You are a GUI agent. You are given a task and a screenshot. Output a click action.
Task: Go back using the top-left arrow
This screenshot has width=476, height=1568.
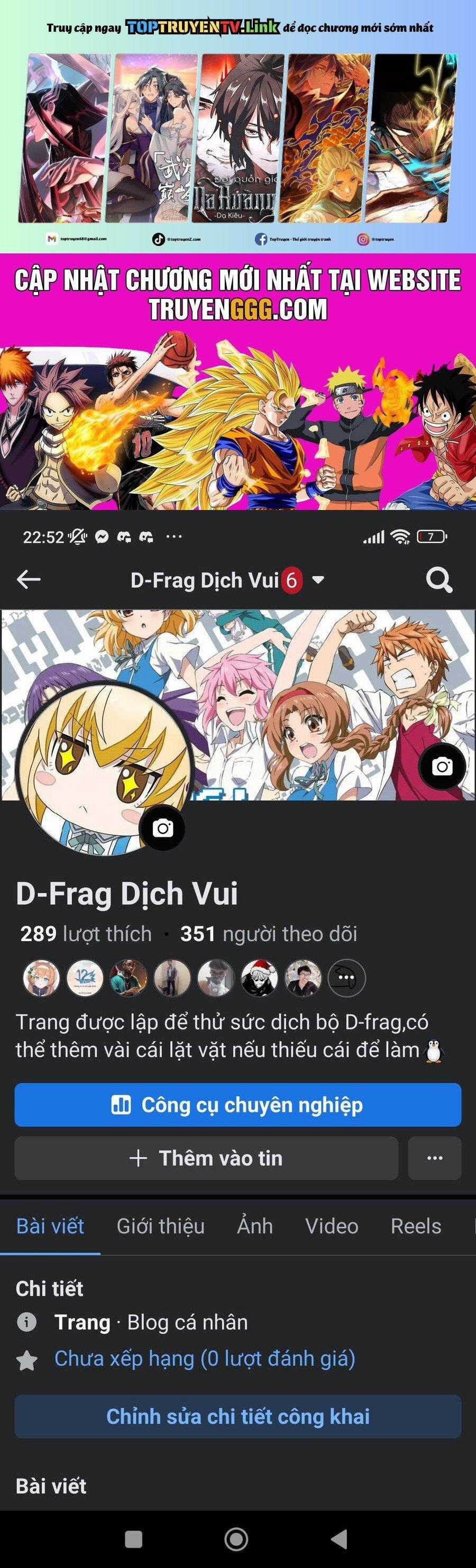[29, 579]
